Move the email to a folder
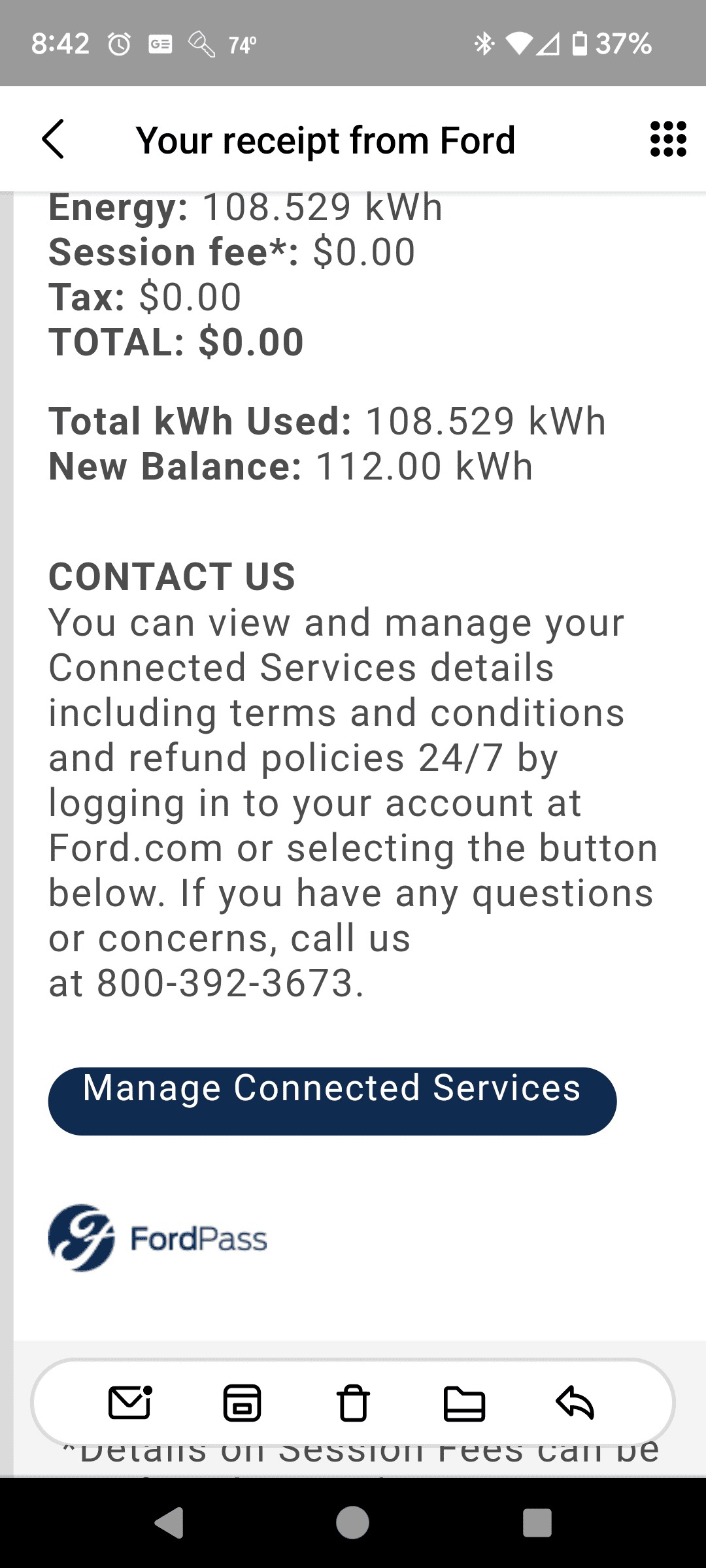The image size is (706, 1568). (x=464, y=1403)
